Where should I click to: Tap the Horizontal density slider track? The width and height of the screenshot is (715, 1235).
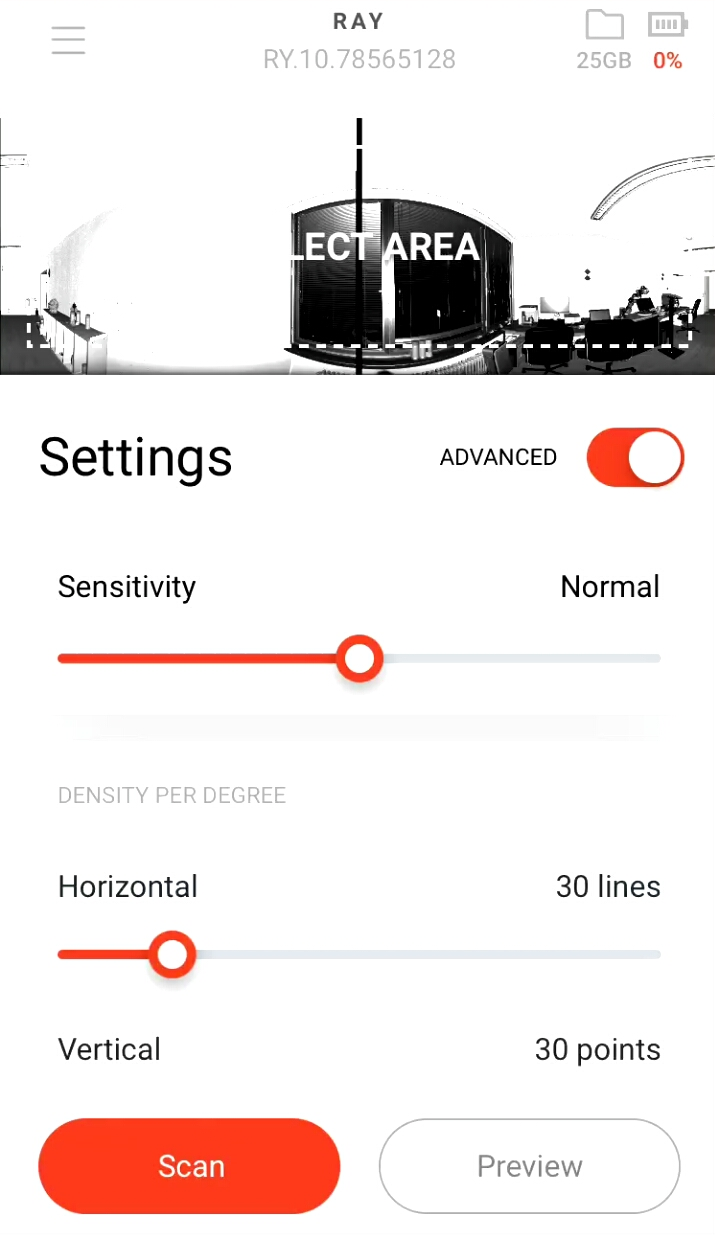359,955
